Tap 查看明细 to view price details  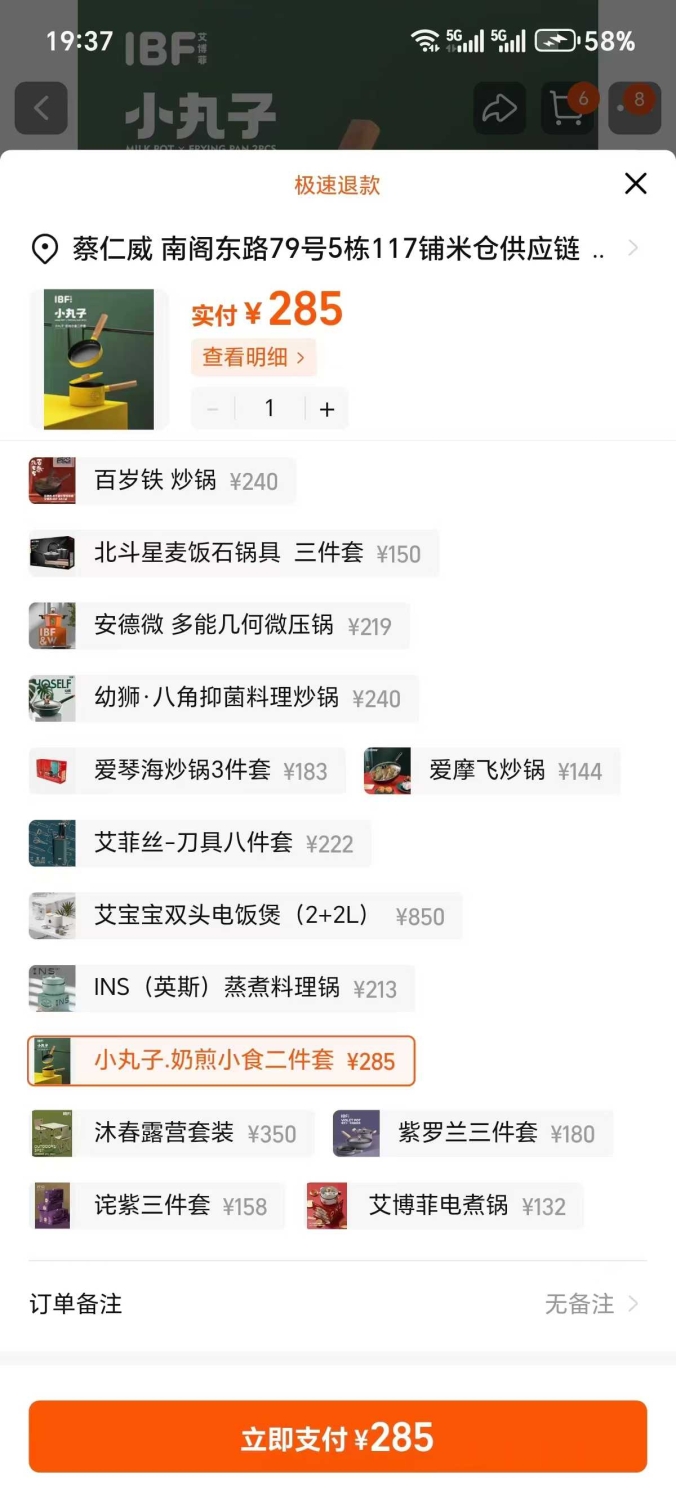[x=254, y=357]
